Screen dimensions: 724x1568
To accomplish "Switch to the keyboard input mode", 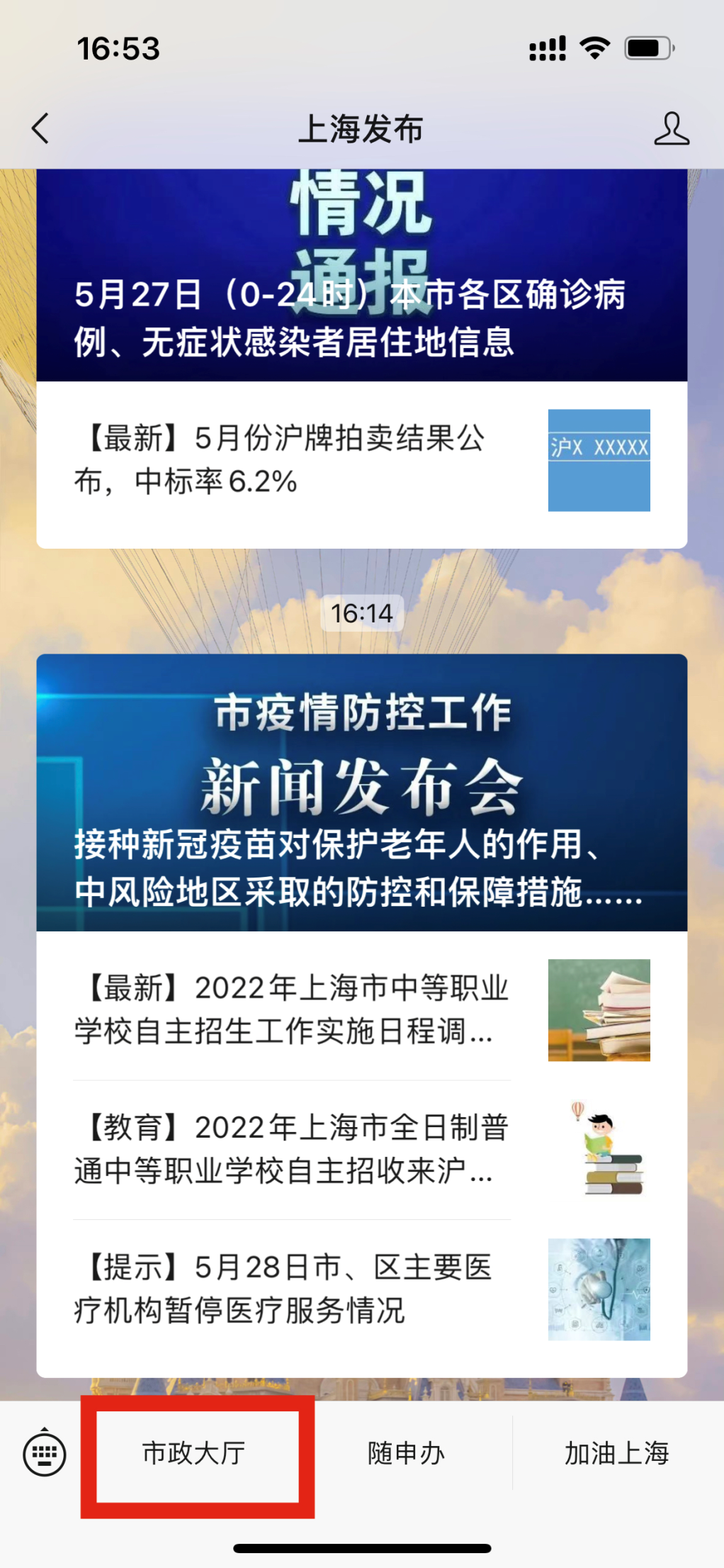I will pyautogui.click(x=45, y=1454).
